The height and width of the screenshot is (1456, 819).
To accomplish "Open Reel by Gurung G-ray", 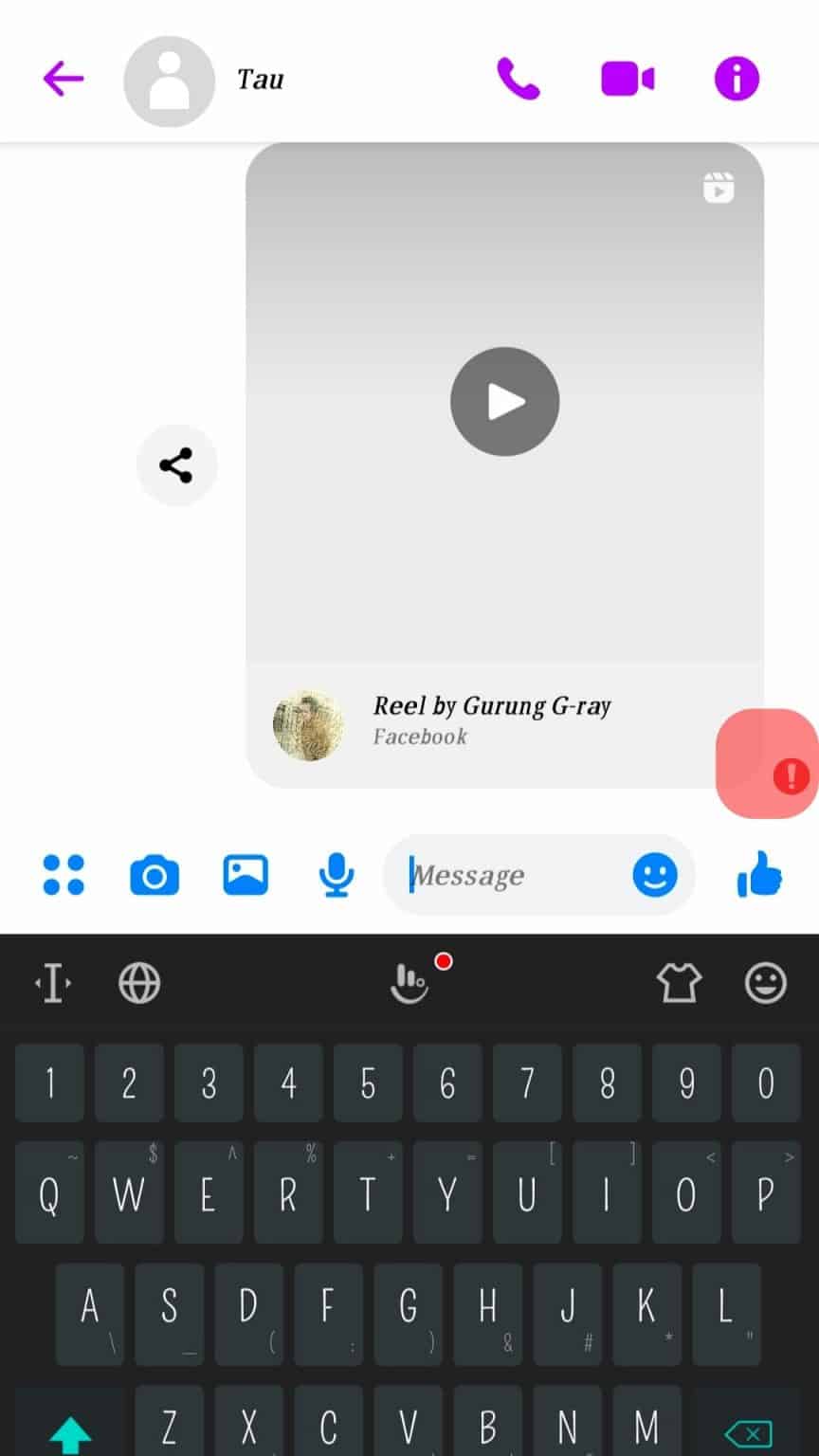I will point(504,400).
